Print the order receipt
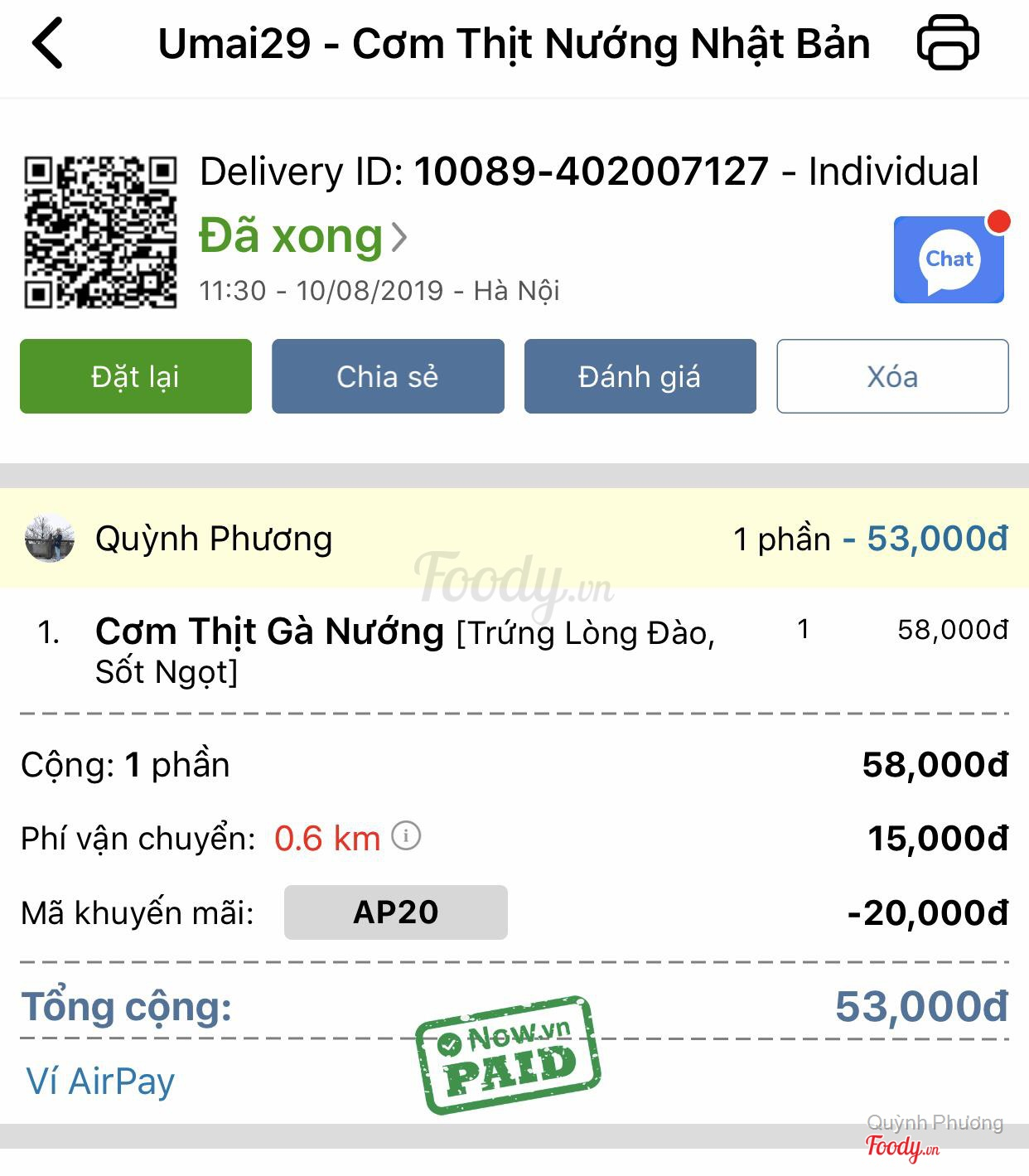This screenshot has height=1176, width=1029. pos(948,43)
